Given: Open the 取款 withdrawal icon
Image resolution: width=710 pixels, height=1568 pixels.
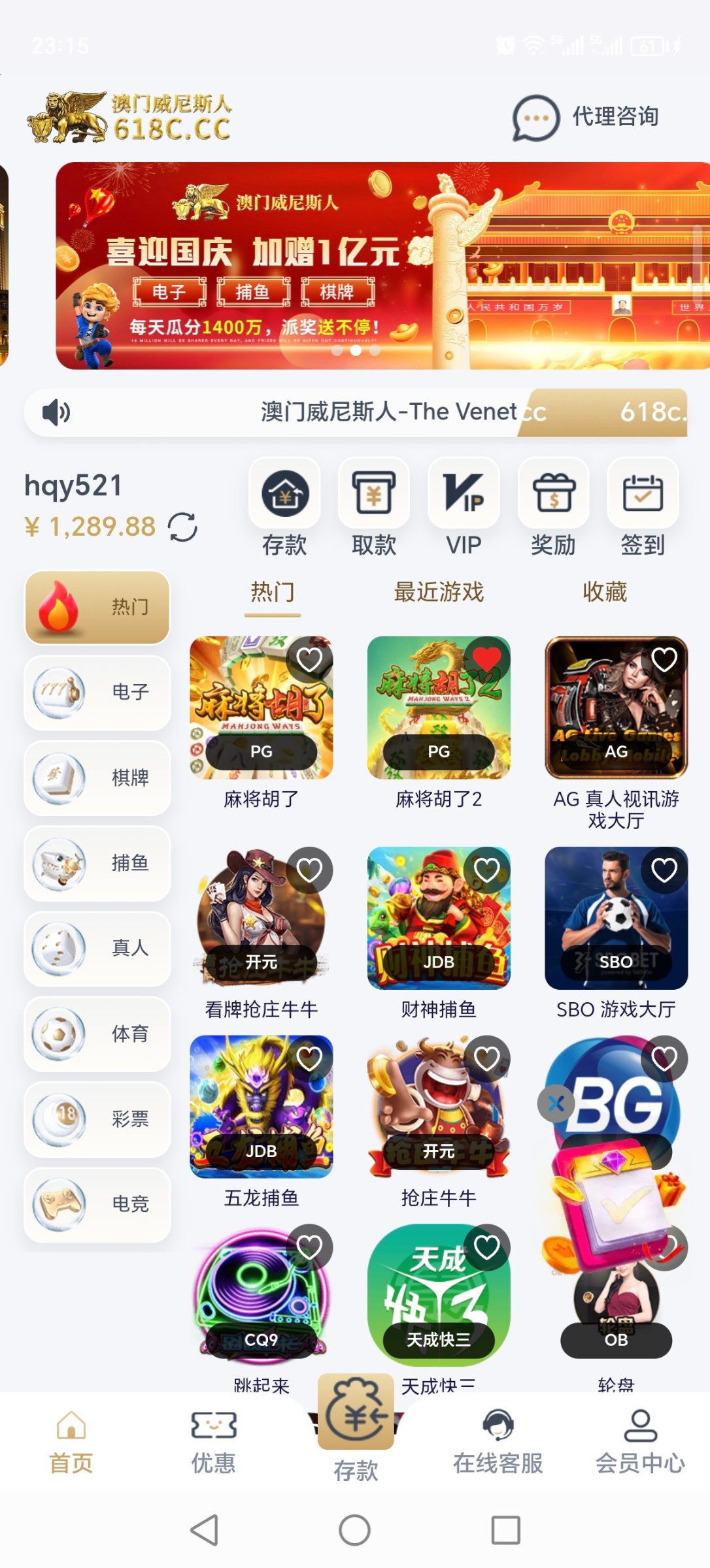Looking at the screenshot, I should tap(373, 495).
